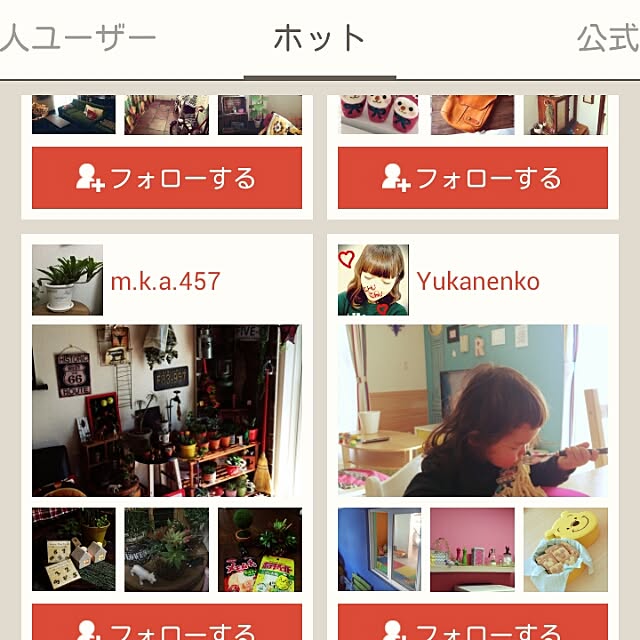Follow m.k.a.457
The height and width of the screenshot is (640, 640).
coord(167,626)
